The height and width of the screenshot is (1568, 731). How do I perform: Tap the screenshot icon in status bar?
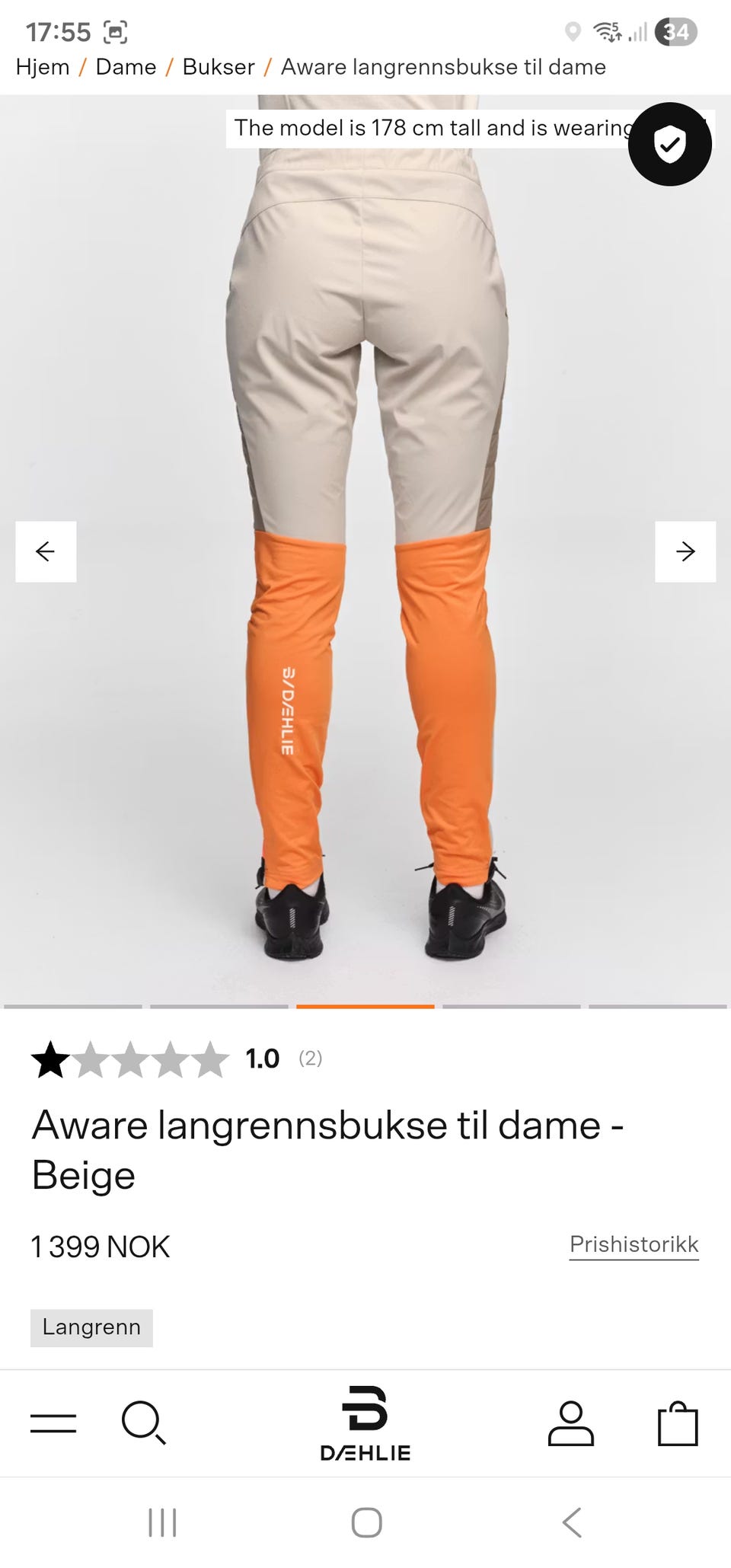(116, 31)
